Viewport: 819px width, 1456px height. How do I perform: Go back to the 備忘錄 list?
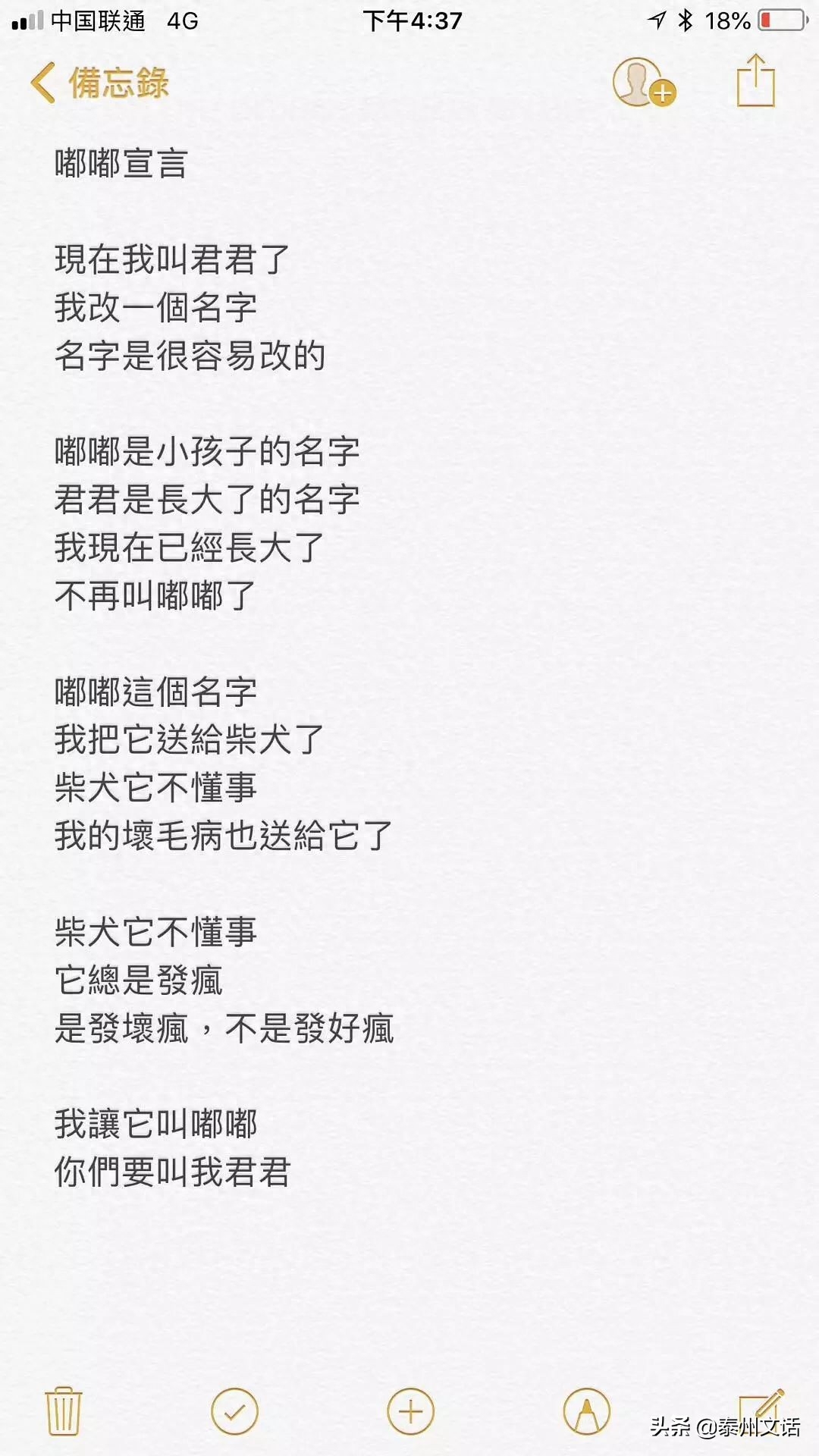99,82
